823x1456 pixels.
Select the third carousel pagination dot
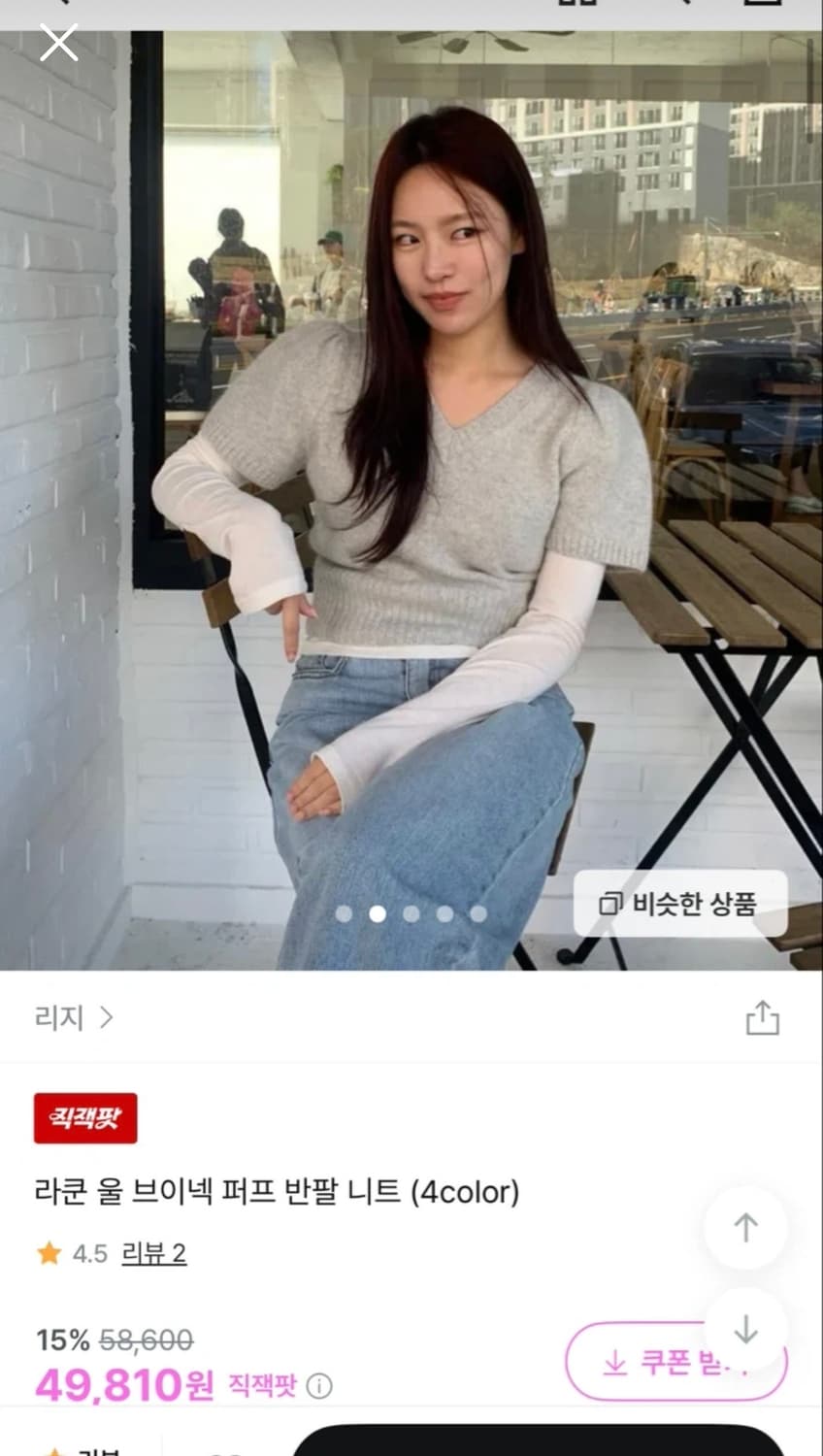[x=411, y=913]
